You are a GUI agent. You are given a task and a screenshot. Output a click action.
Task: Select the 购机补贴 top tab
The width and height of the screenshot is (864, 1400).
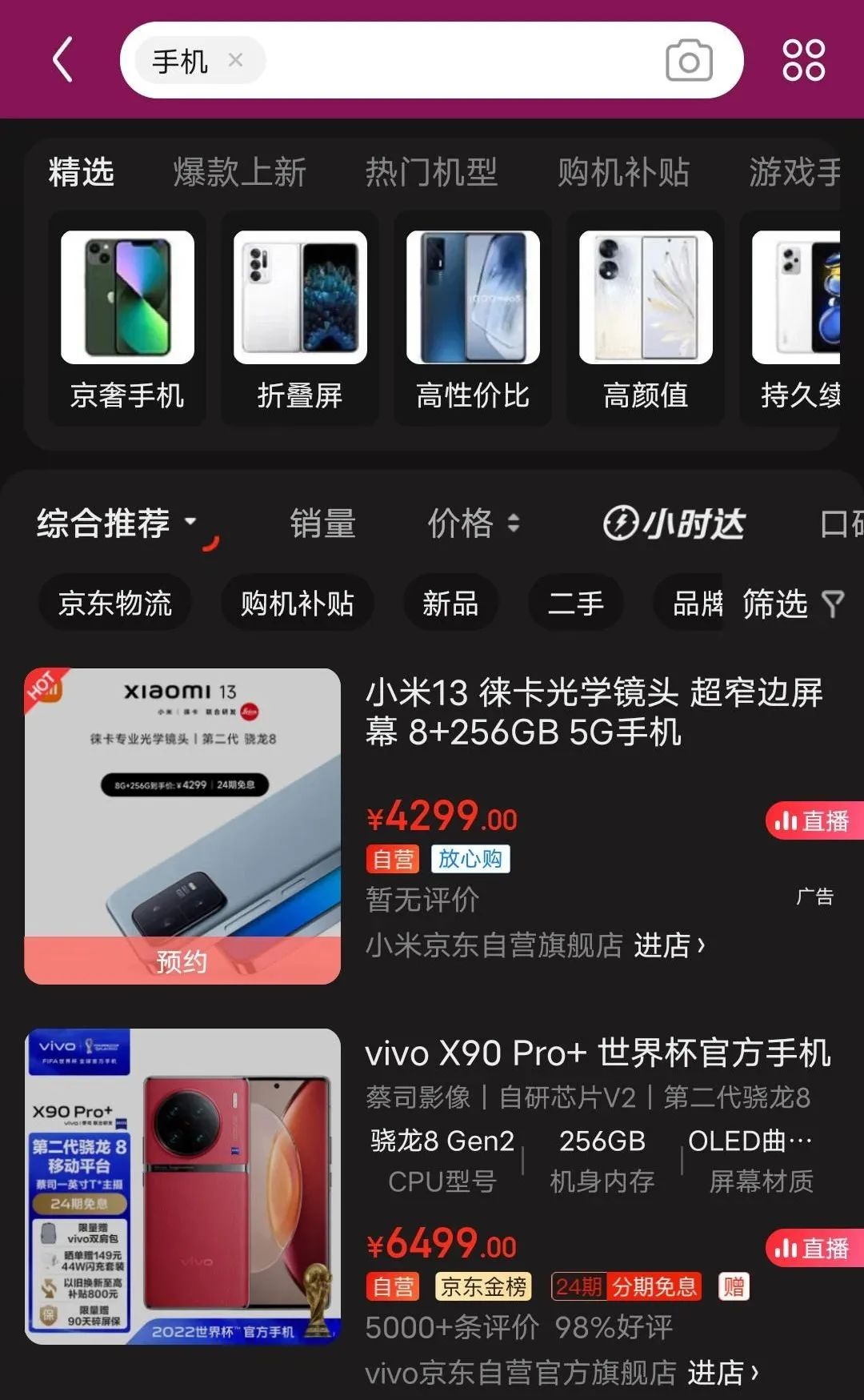coord(623,172)
